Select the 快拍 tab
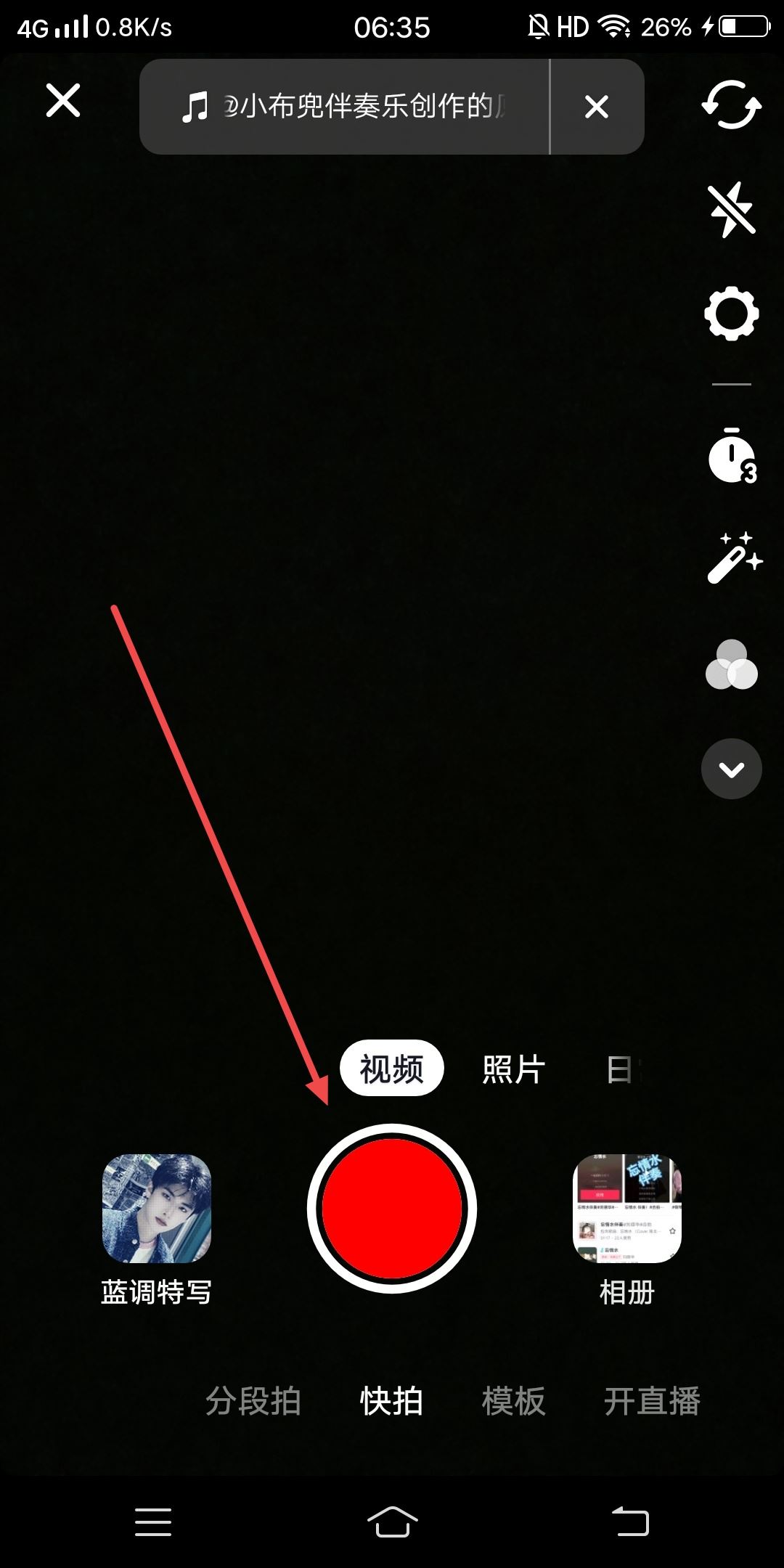Viewport: 784px width, 1568px height. [391, 1401]
